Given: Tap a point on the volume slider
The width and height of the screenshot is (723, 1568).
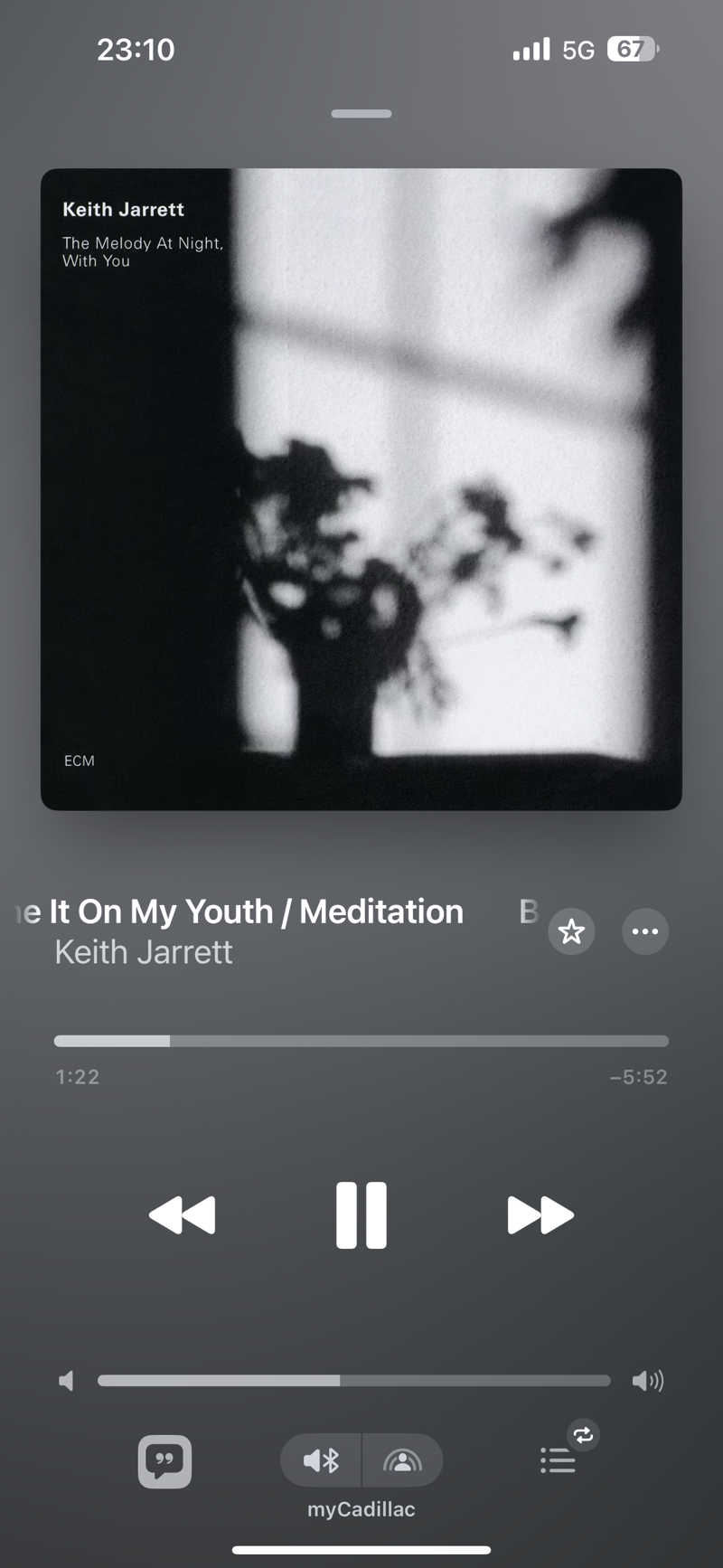Looking at the screenshot, I should 354,1381.
